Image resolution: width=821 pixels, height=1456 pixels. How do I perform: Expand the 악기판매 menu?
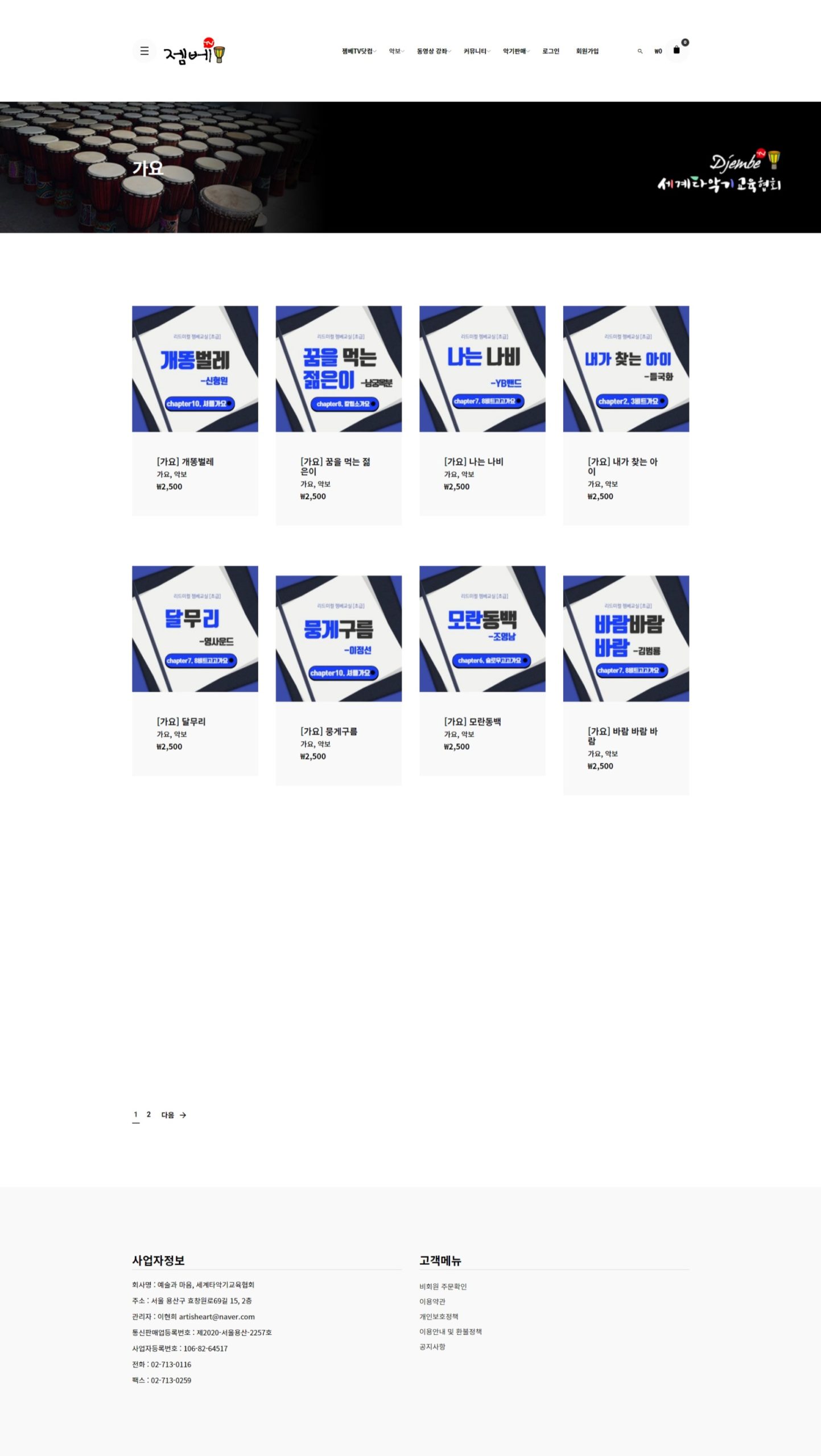pos(515,51)
